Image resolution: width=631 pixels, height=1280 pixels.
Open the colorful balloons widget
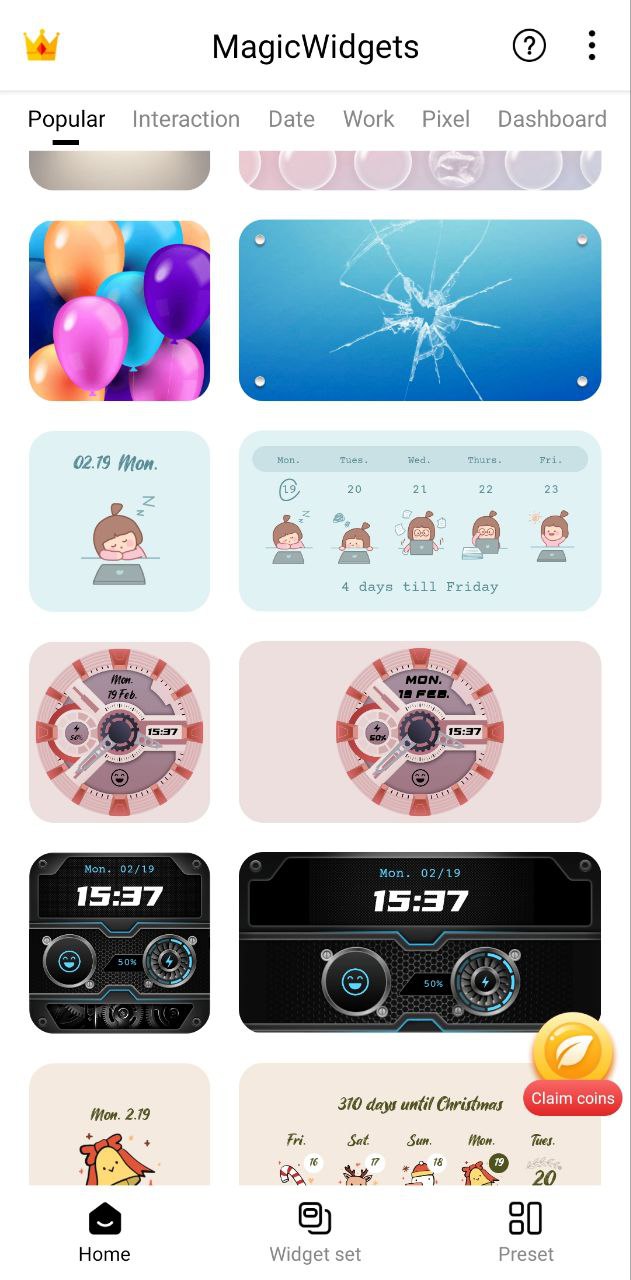click(120, 311)
